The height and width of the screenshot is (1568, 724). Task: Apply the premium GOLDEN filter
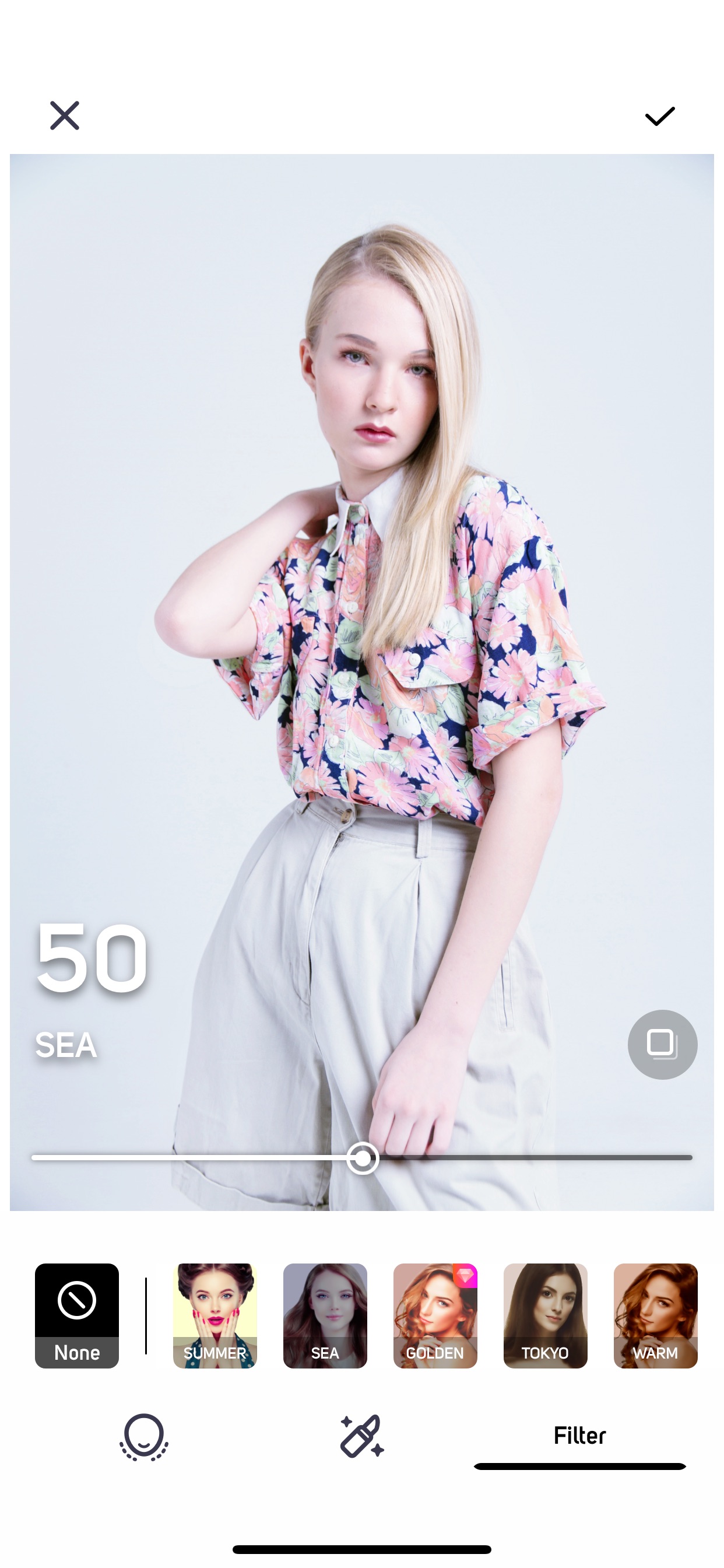pyautogui.click(x=435, y=1316)
